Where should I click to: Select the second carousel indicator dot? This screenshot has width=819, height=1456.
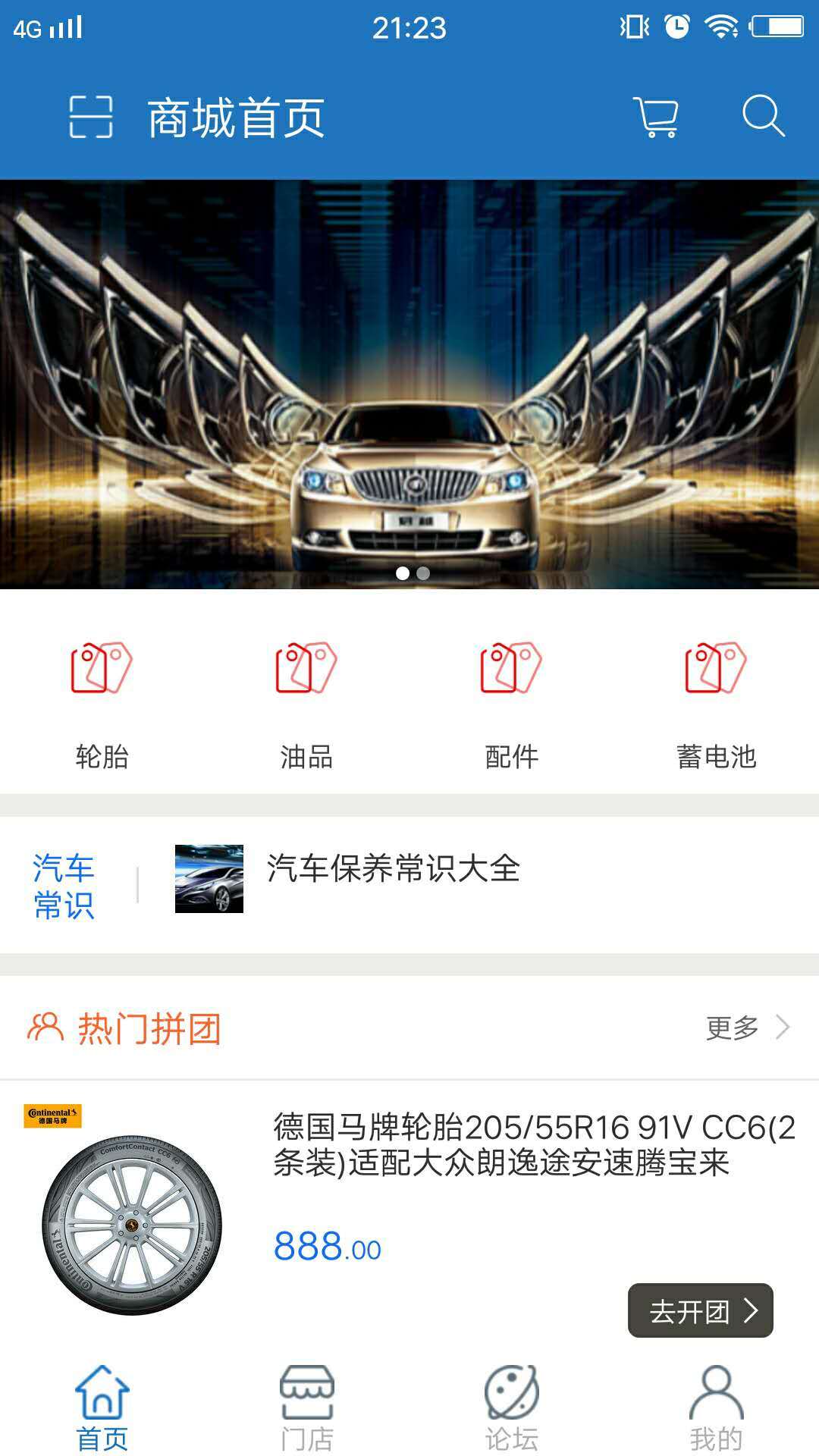pyautogui.click(x=423, y=574)
